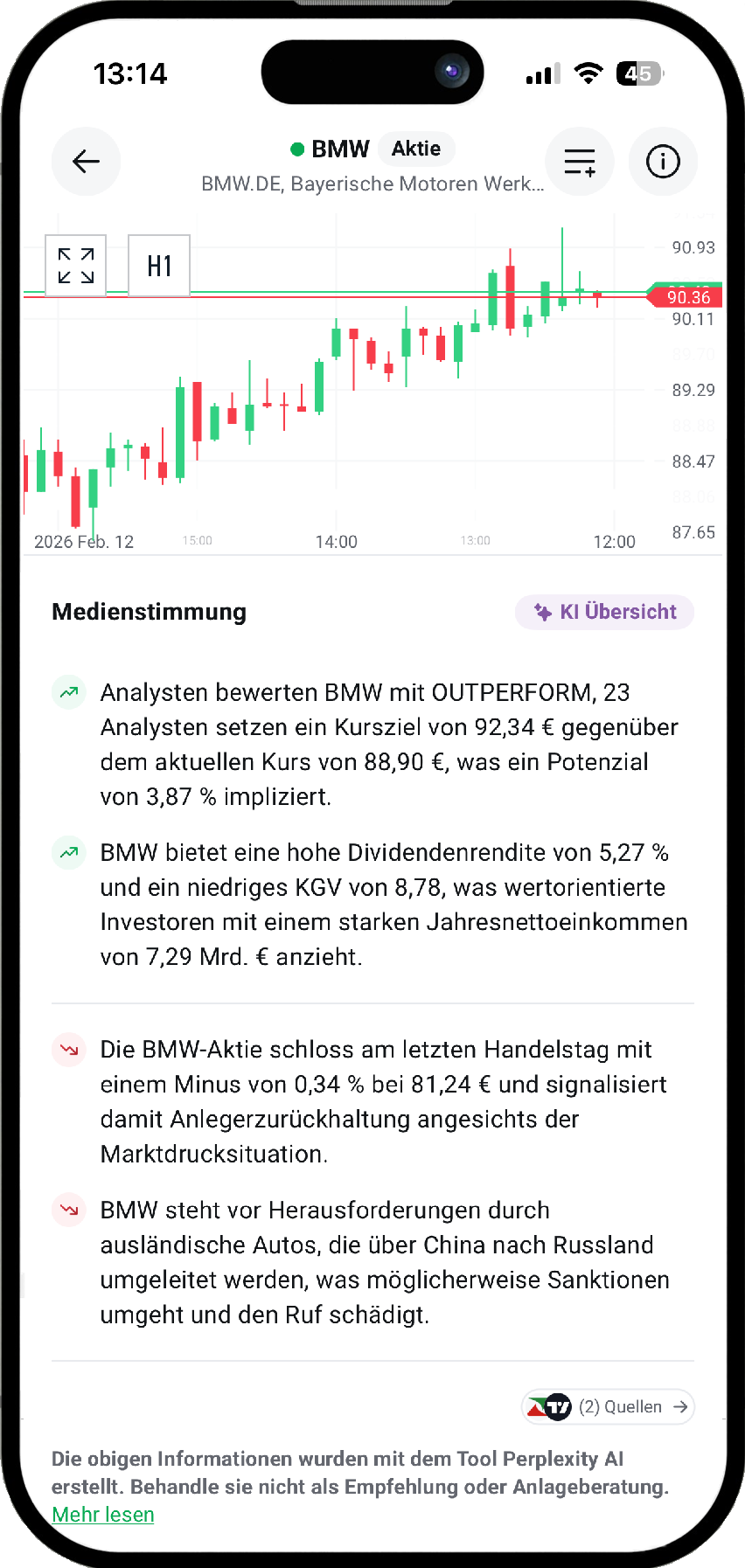The width and height of the screenshot is (745, 1568).
Task: Open the H1 timeframe selector
Action: (158, 265)
